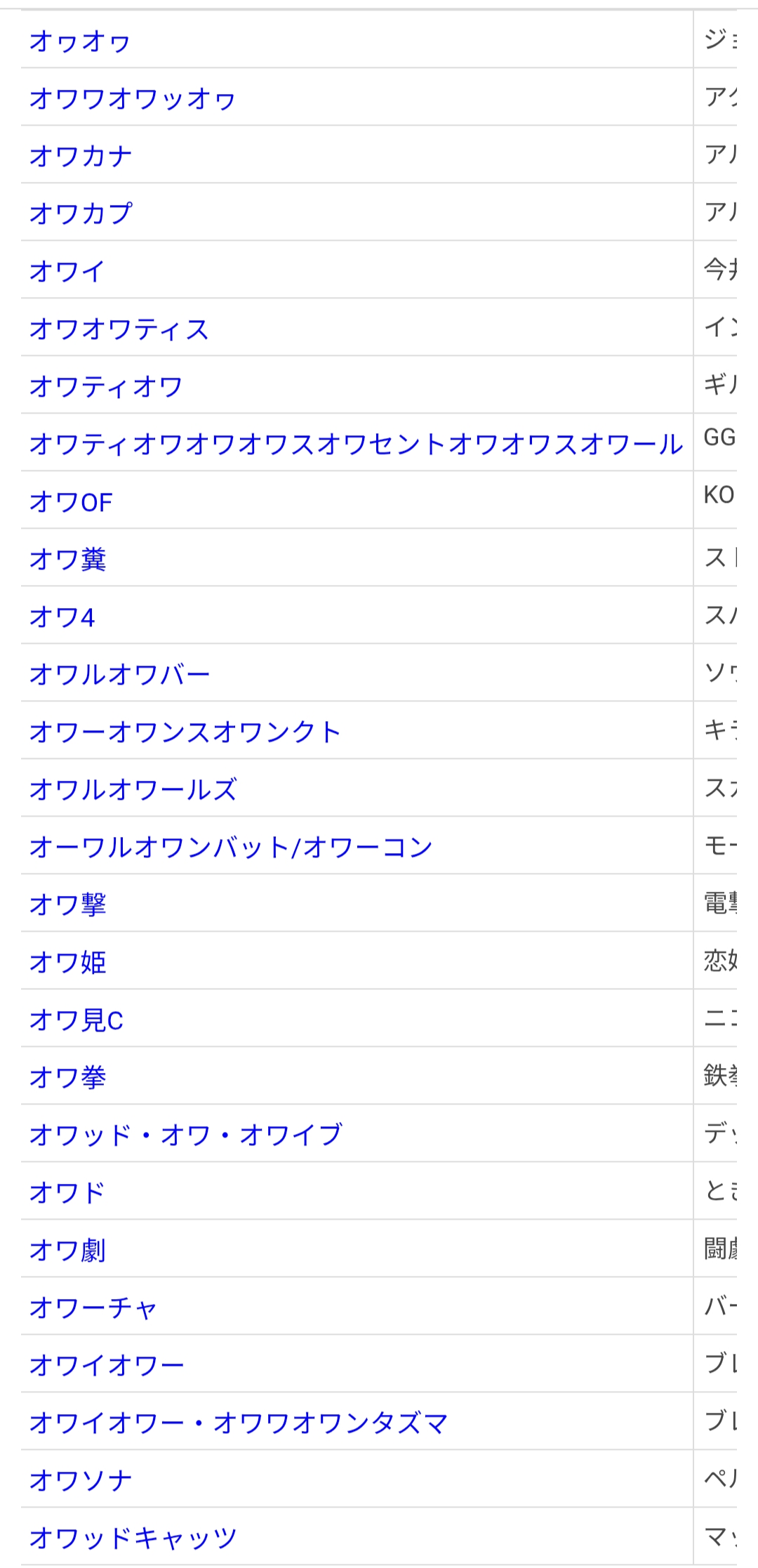Open the オワ拳 link

tap(67, 1078)
